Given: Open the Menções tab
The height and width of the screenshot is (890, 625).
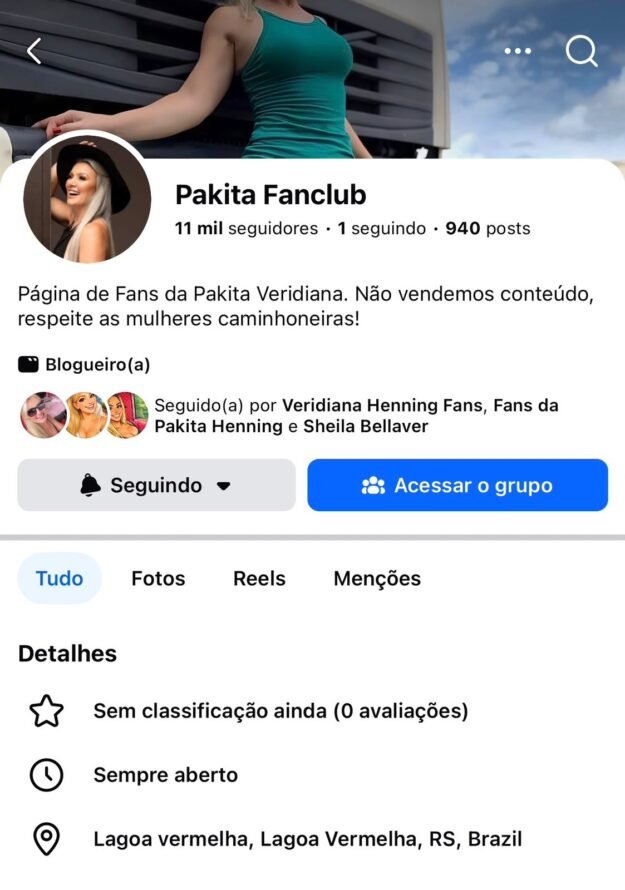Looking at the screenshot, I should pyautogui.click(x=377, y=578).
